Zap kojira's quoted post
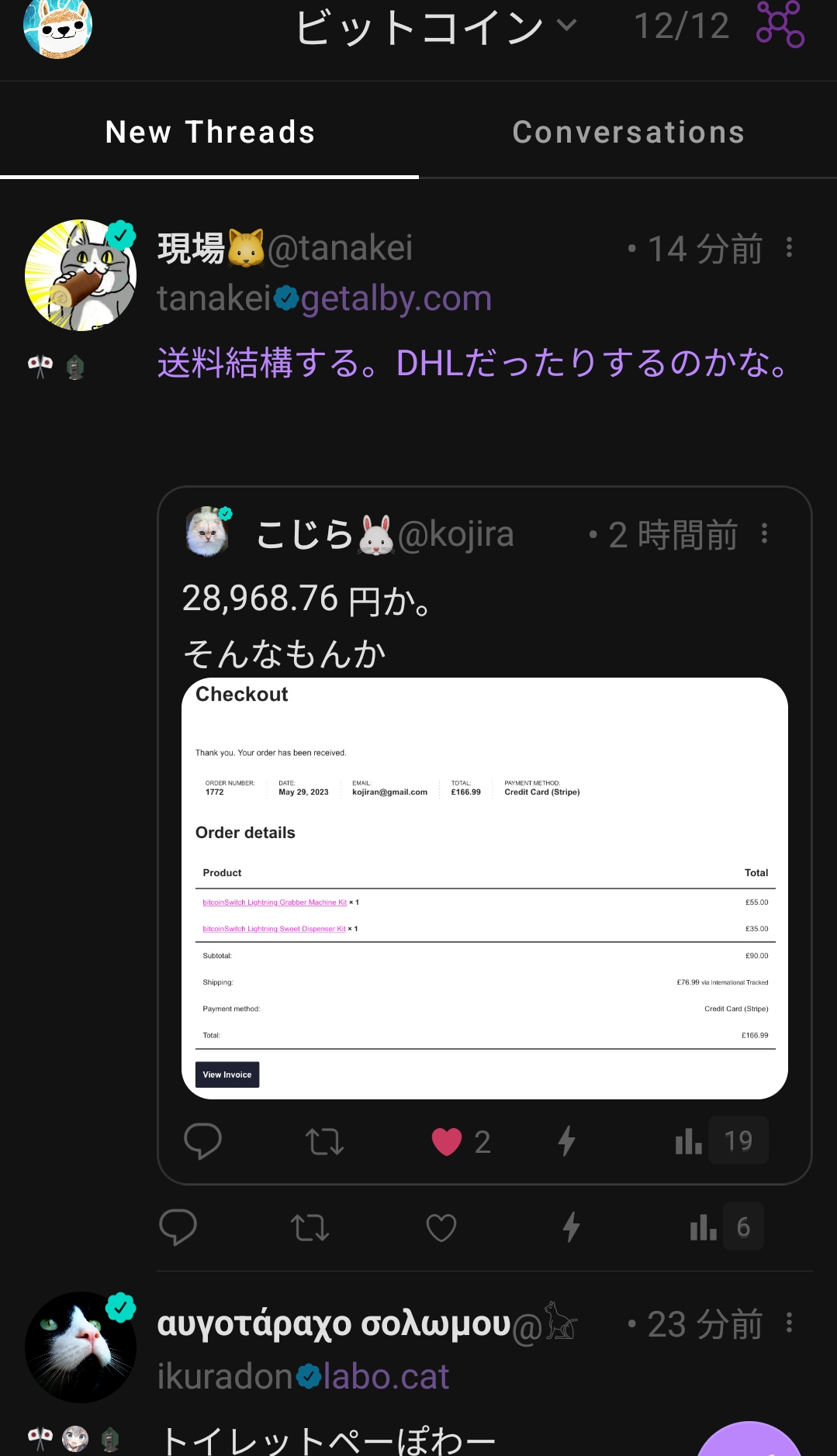Viewport: 837px width, 1456px height. pos(567,1141)
